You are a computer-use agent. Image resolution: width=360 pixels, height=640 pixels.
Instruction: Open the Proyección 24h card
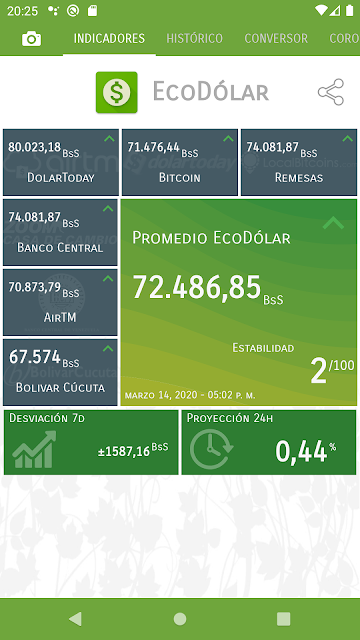tap(269, 442)
